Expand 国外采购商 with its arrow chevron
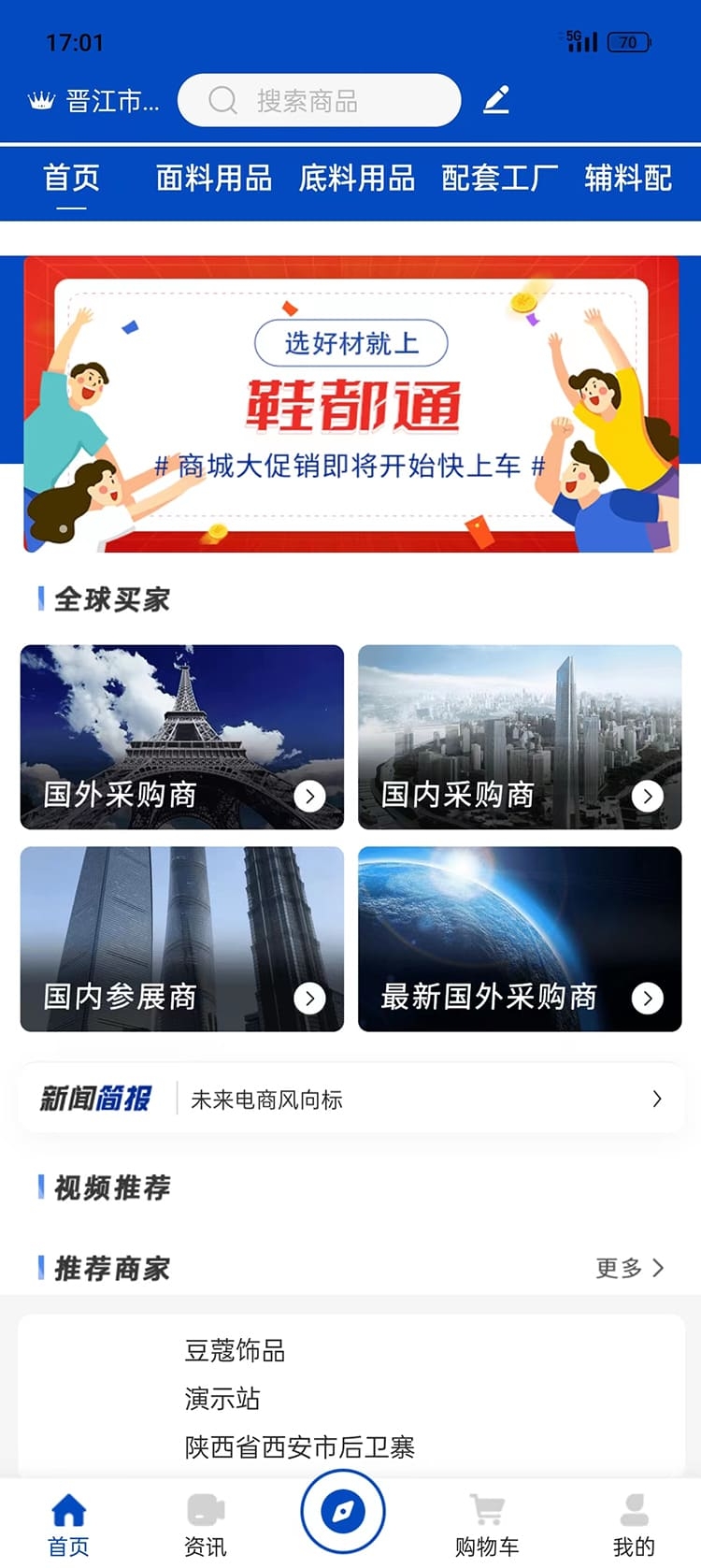The width and height of the screenshot is (701, 1568). [309, 798]
